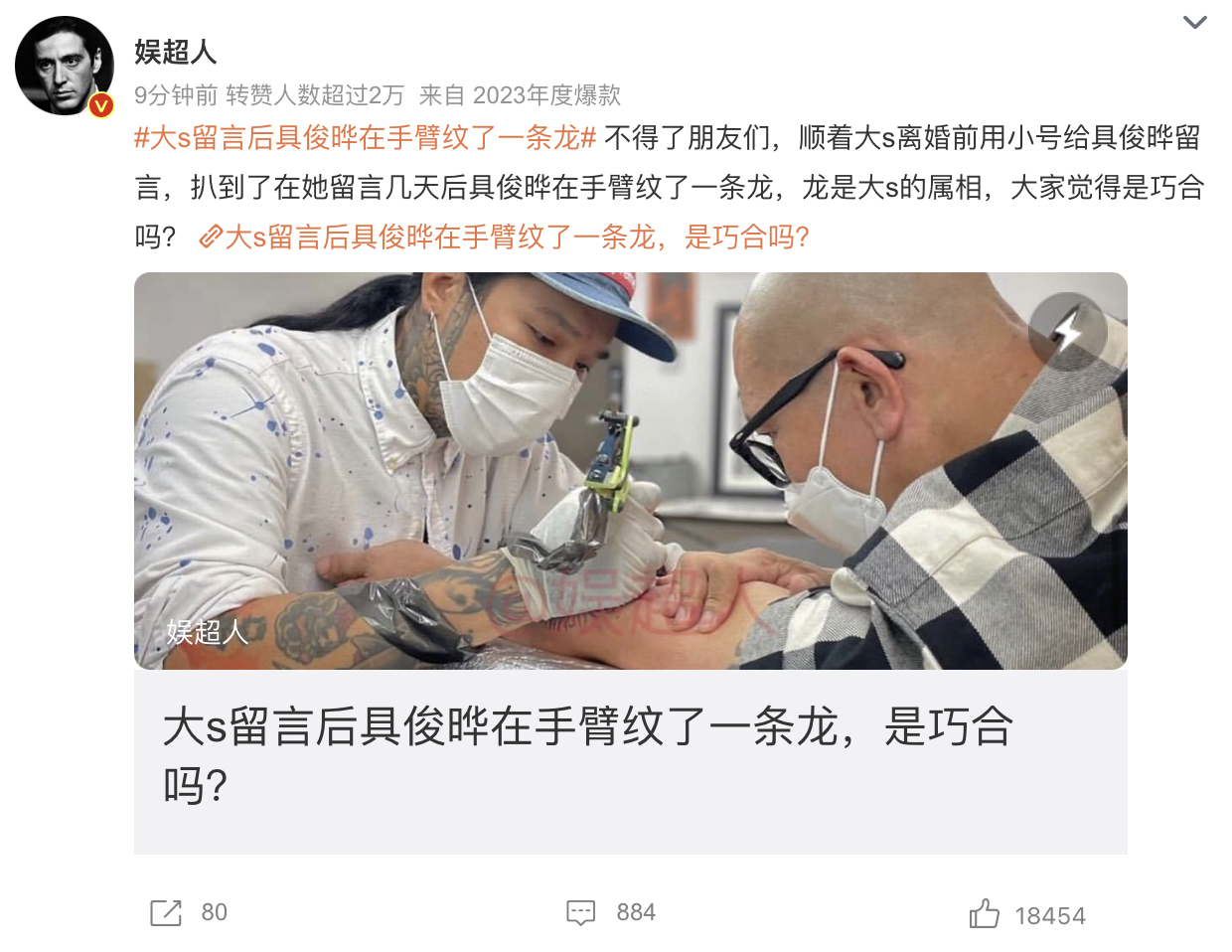The width and height of the screenshot is (1232, 952).
Task: Open the 娱超人 username
Action: [x=175, y=52]
